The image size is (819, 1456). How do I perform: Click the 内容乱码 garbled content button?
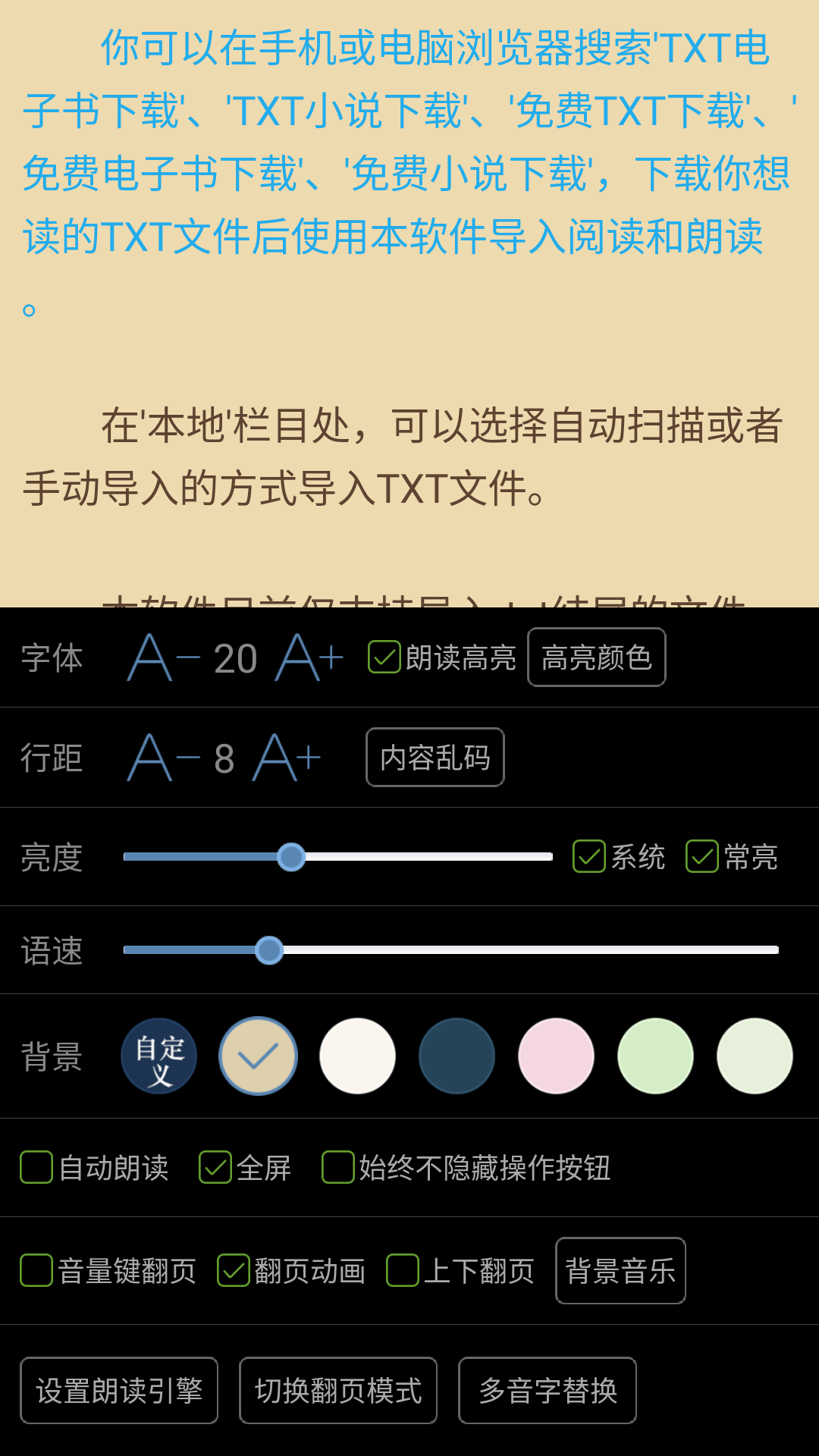(x=435, y=757)
